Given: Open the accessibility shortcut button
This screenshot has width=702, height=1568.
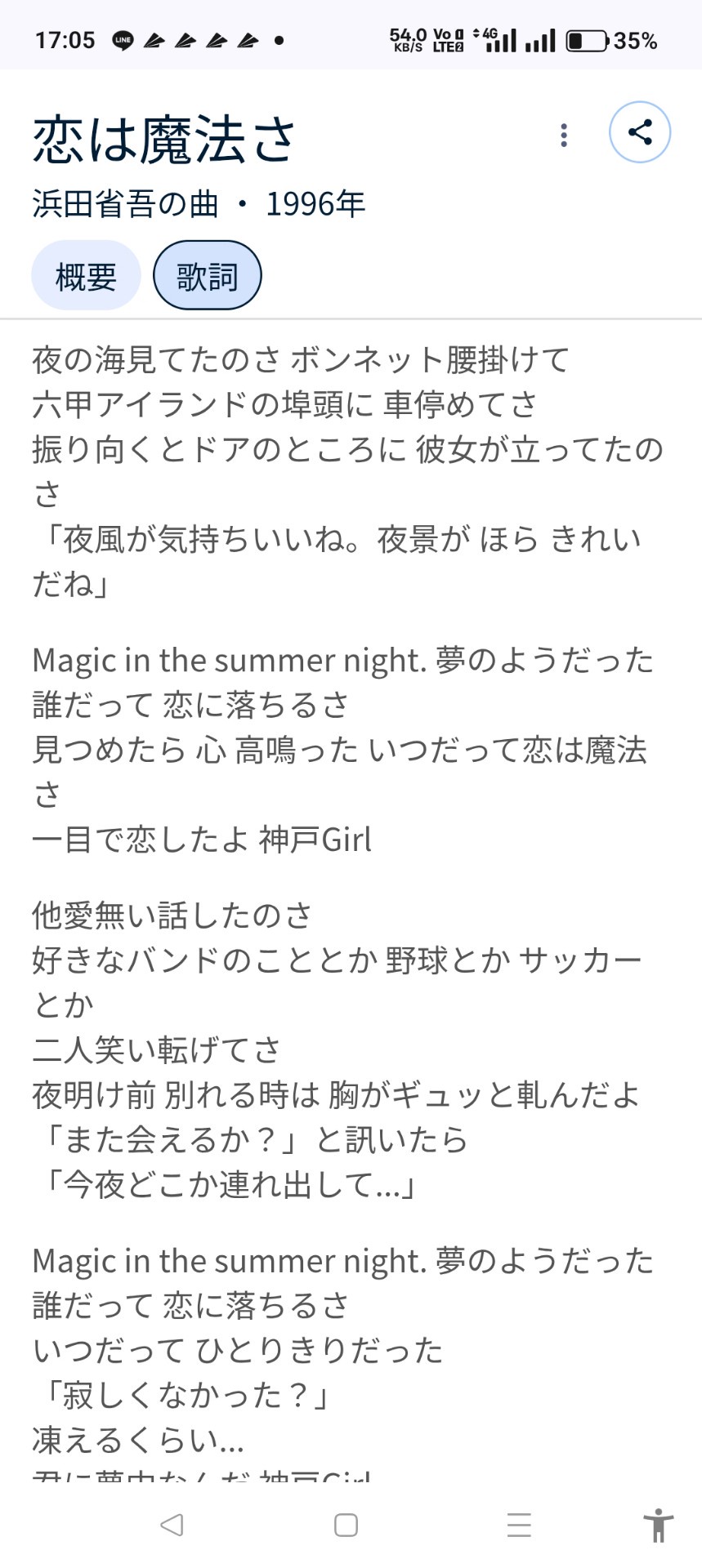Looking at the screenshot, I should (x=658, y=1525).
